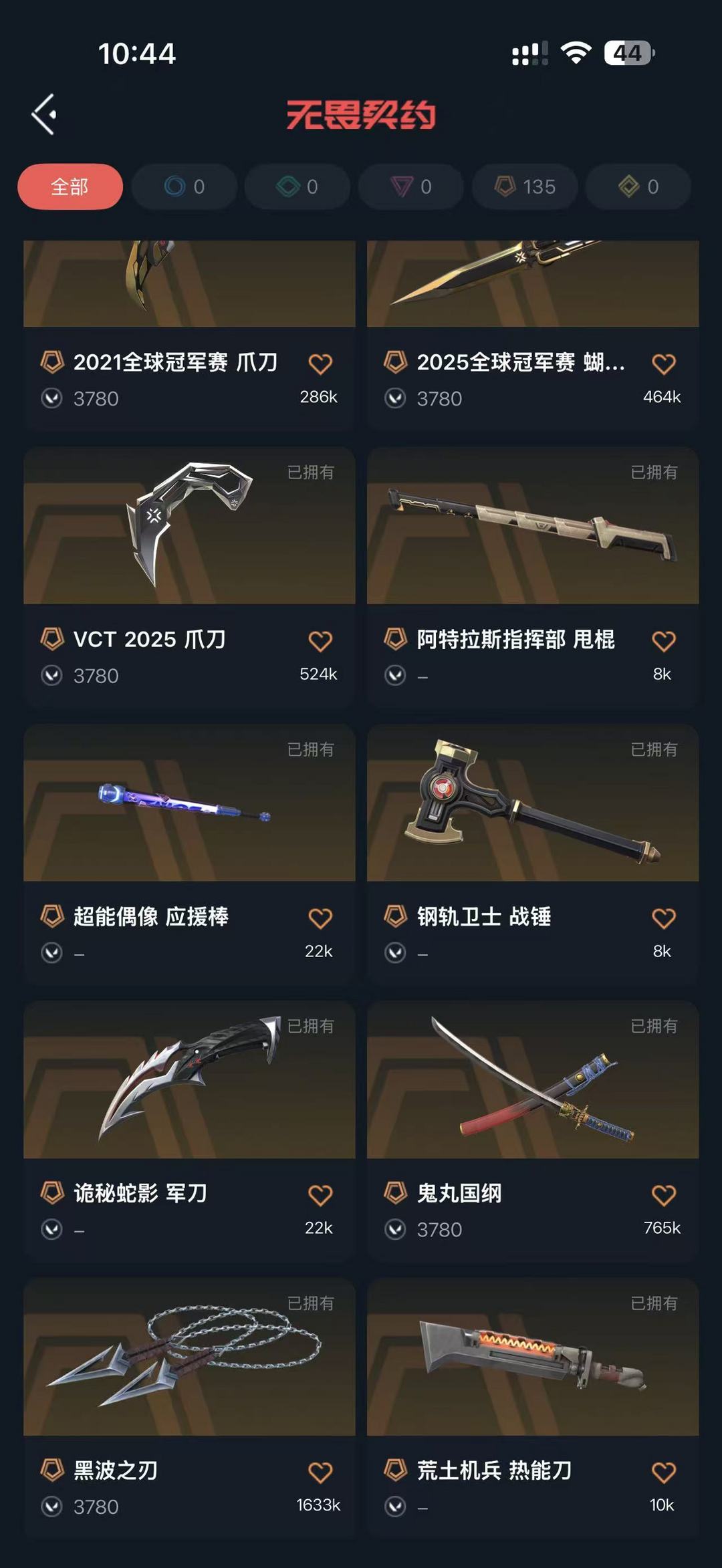Tap the heart on 鬼丸国纲

663,1195
